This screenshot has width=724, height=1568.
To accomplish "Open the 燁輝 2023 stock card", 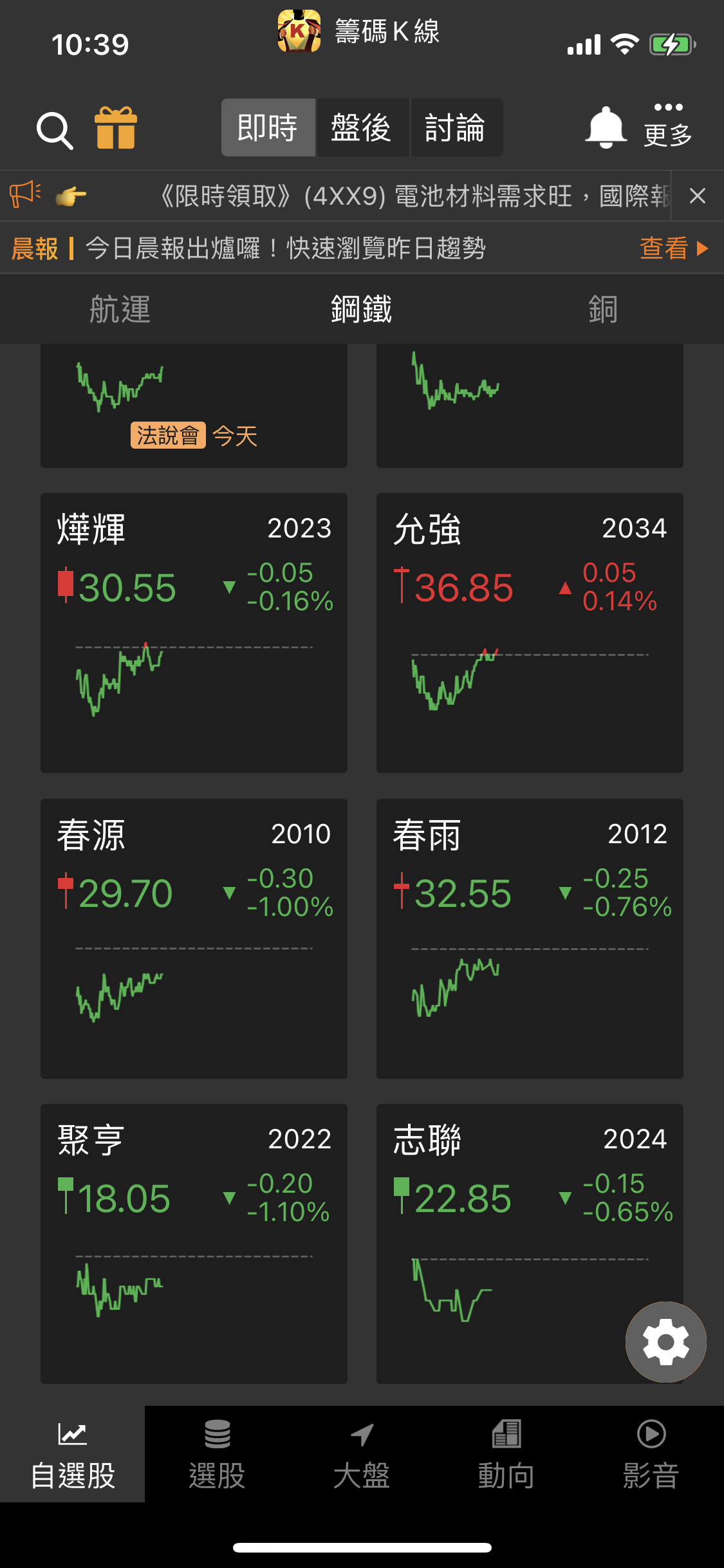I will pos(194,632).
